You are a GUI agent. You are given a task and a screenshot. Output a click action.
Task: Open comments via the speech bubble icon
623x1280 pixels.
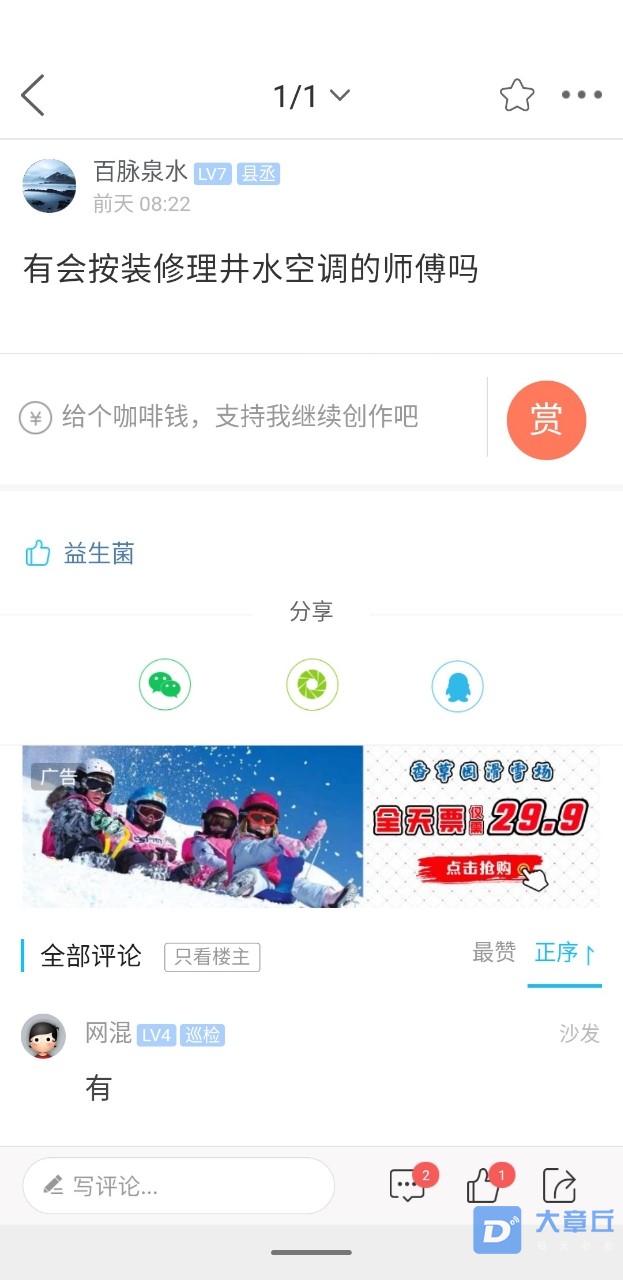tap(408, 1186)
